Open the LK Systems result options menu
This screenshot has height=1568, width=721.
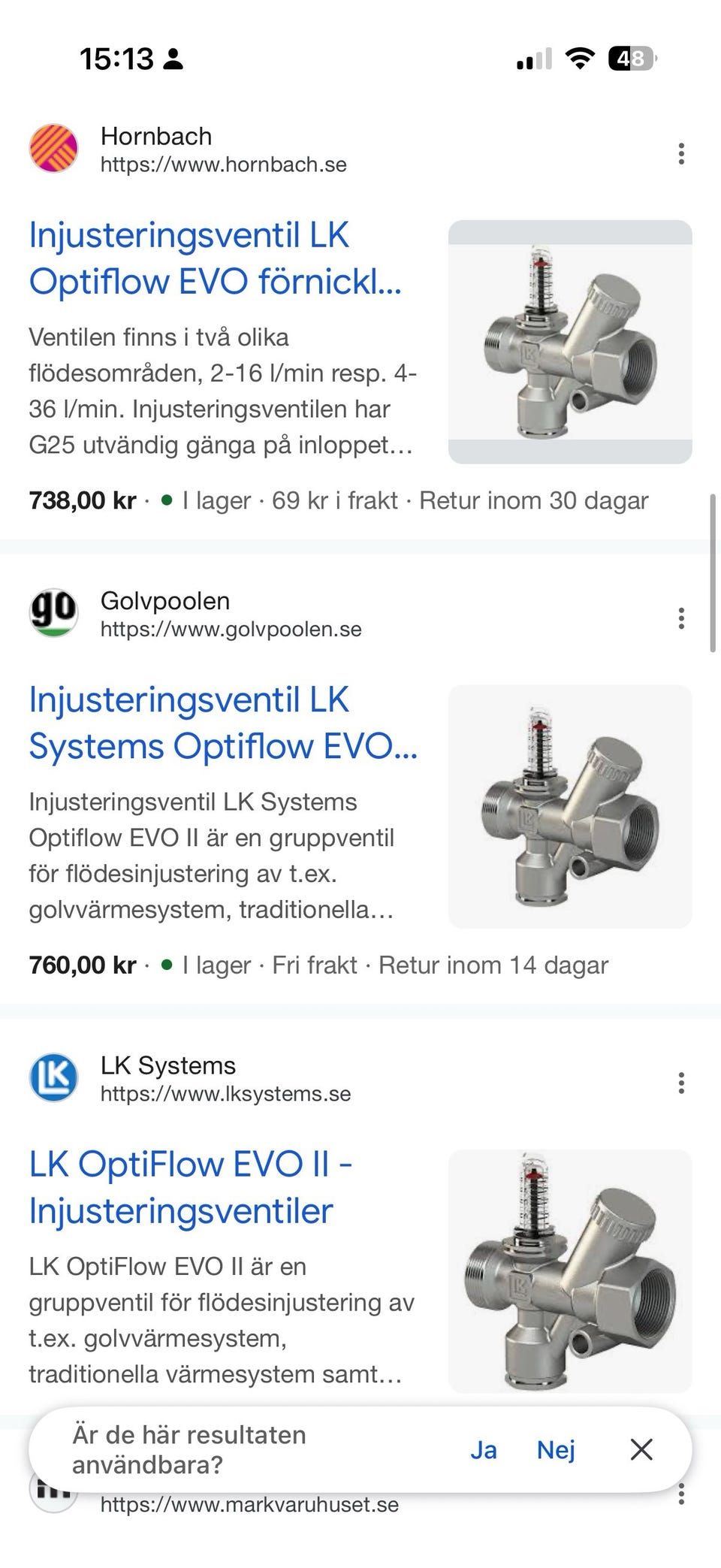[x=680, y=1083]
